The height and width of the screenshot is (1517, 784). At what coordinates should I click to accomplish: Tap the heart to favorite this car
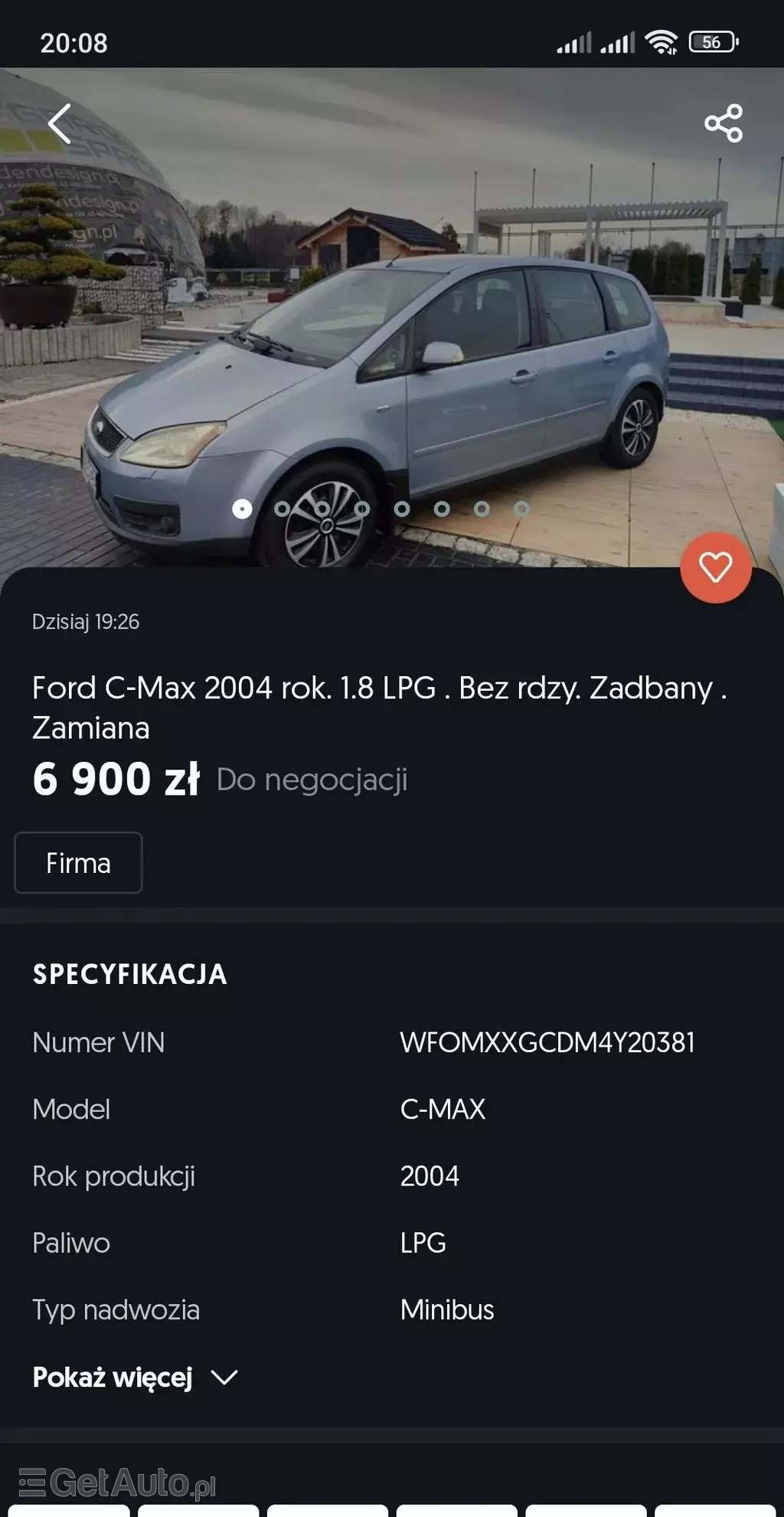[x=715, y=568]
